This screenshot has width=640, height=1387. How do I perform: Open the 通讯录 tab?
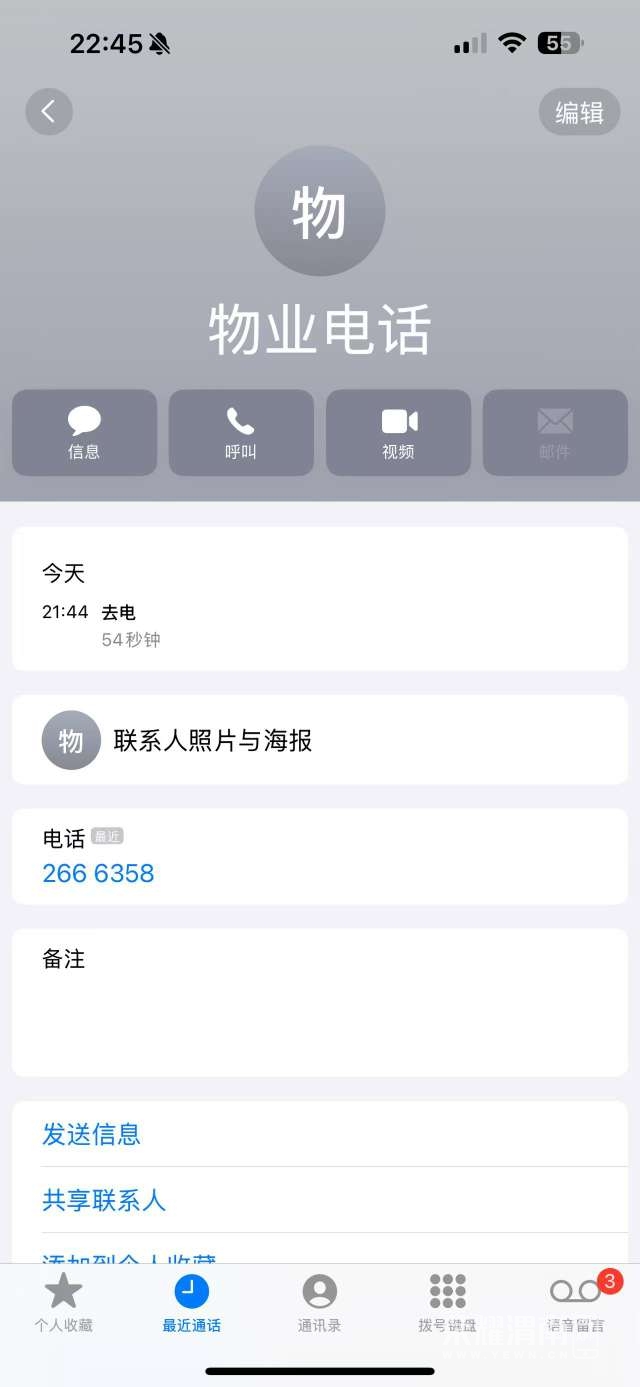click(320, 1303)
